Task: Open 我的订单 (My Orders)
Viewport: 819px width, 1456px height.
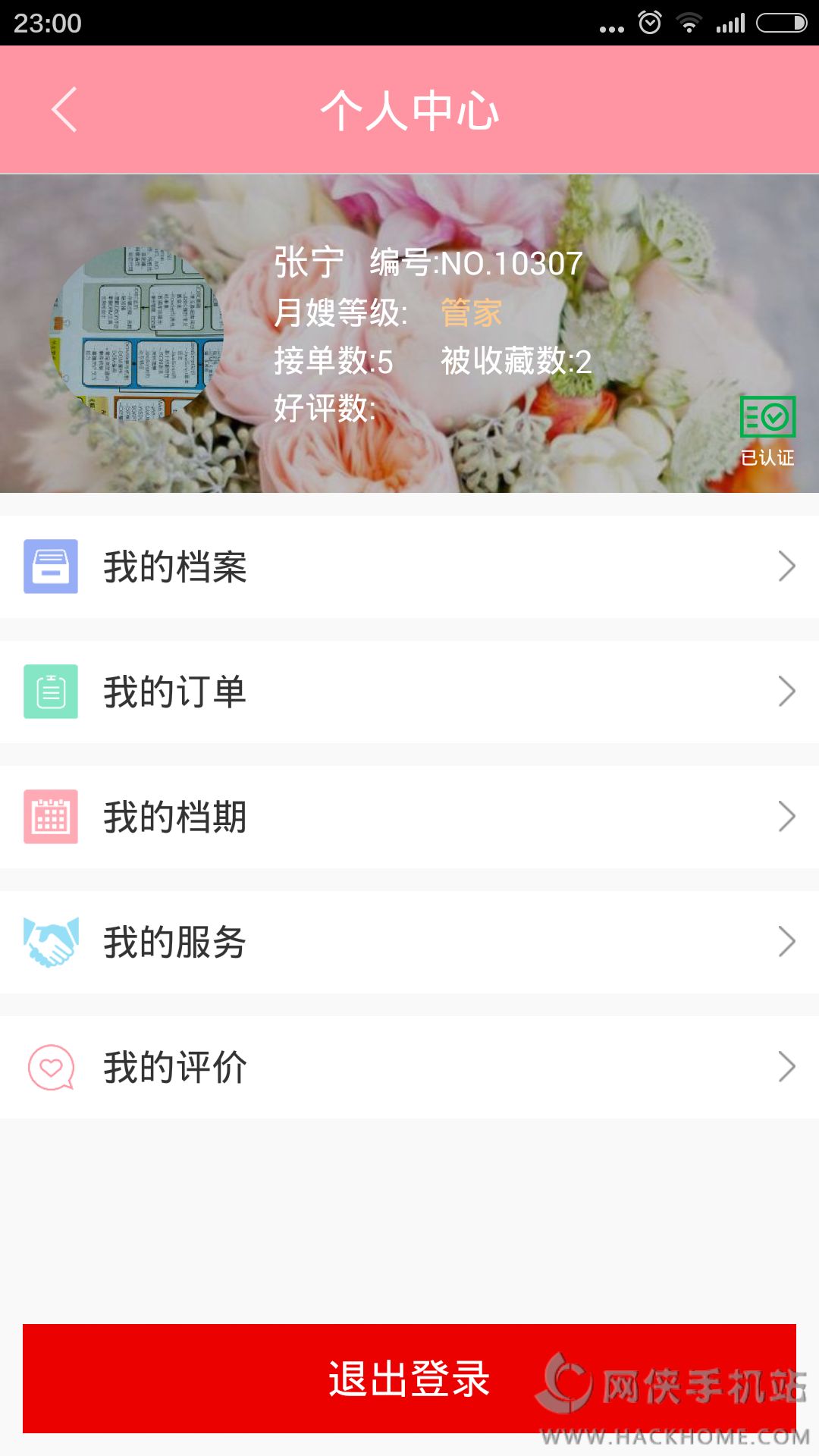Action: [409, 692]
